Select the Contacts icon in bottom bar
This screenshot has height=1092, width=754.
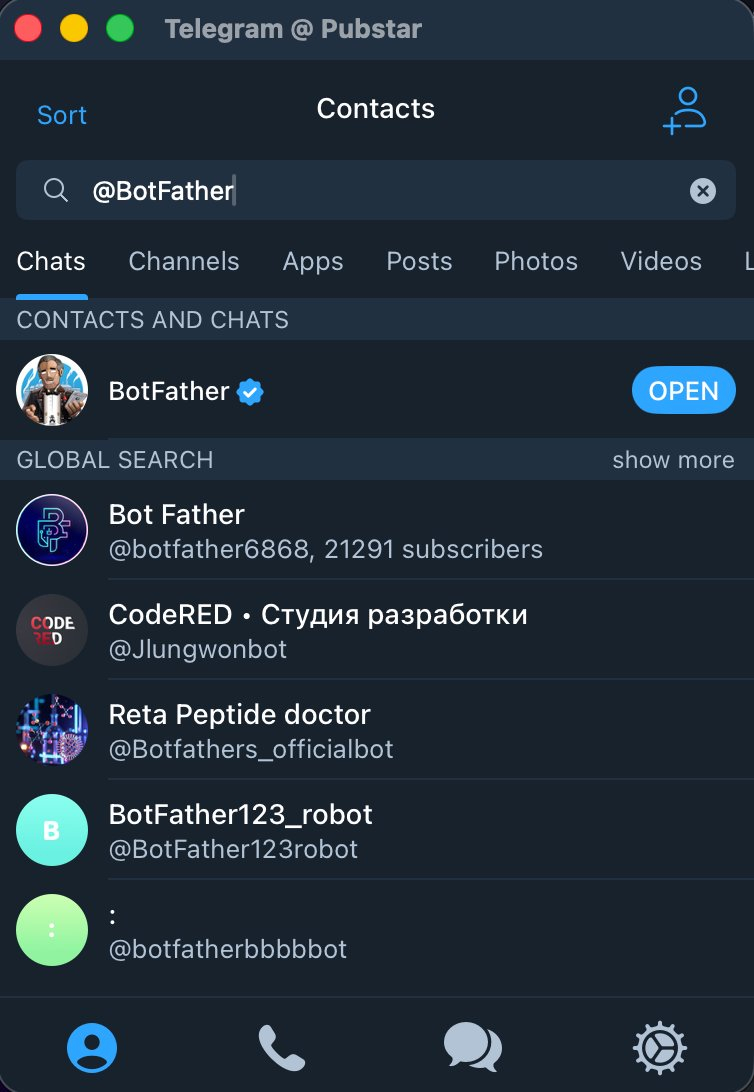click(x=92, y=1046)
